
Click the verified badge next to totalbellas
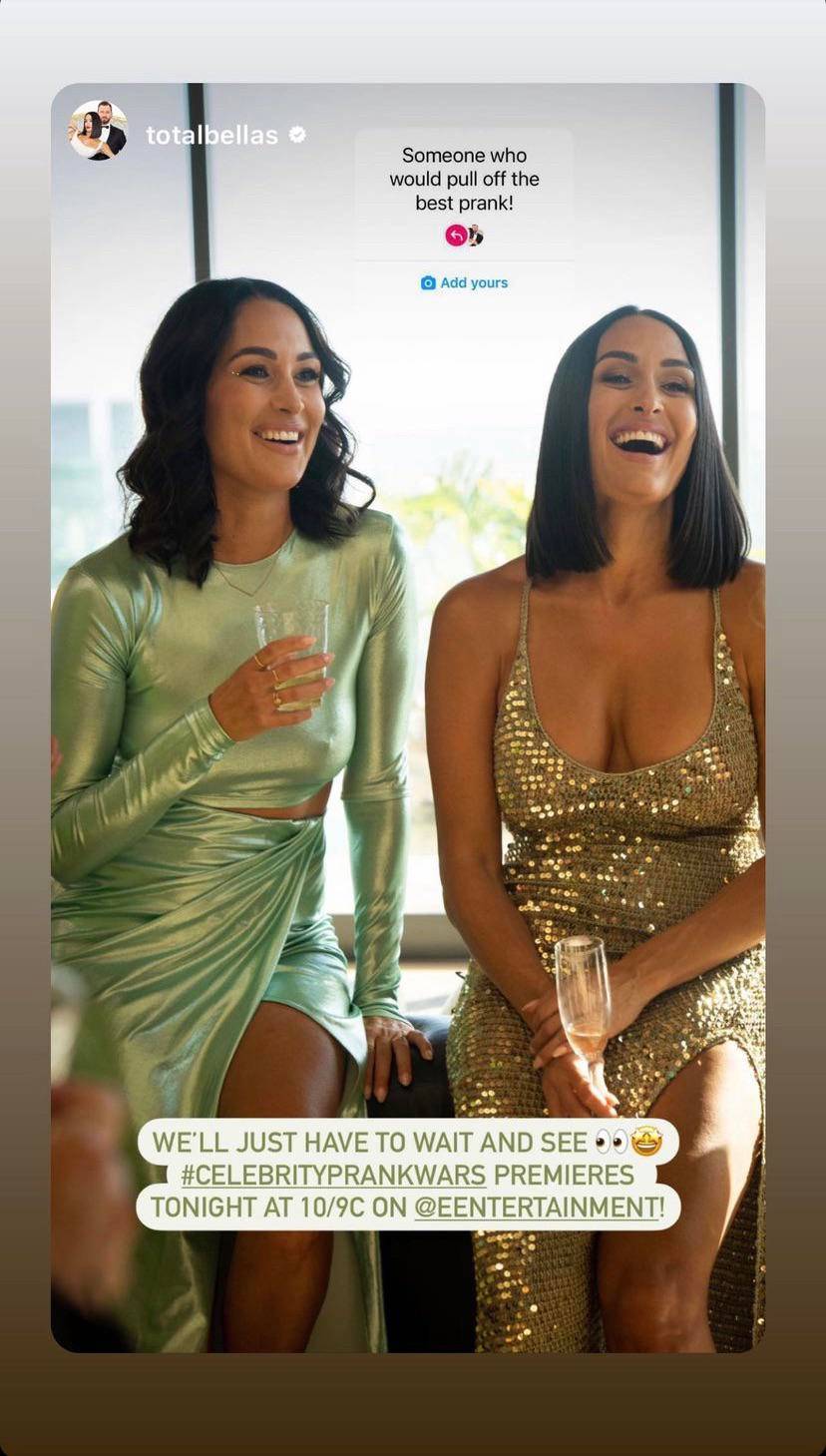pos(295,136)
